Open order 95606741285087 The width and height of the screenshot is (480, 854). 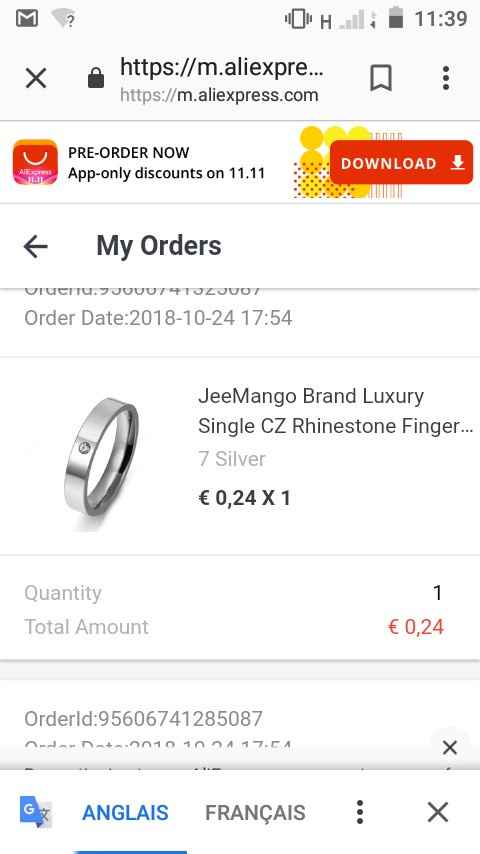(144, 719)
